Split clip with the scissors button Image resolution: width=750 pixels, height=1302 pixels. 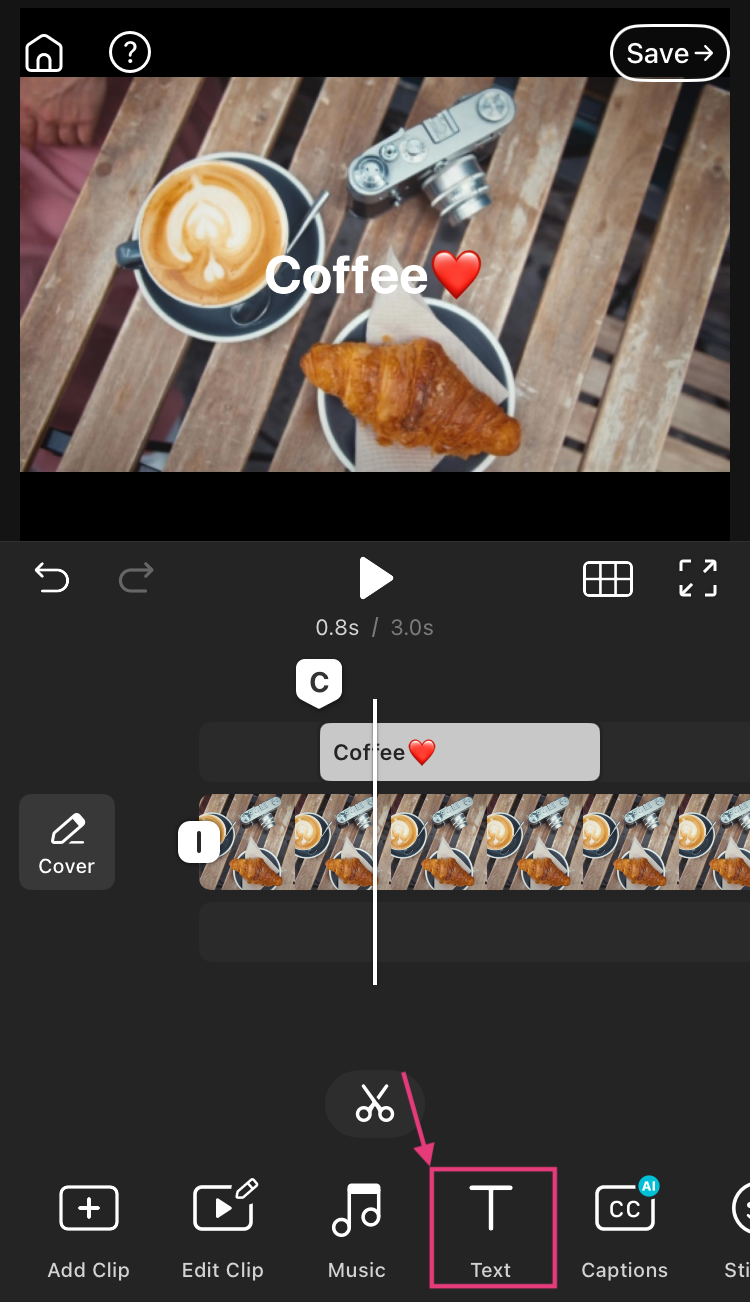[x=375, y=1103]
